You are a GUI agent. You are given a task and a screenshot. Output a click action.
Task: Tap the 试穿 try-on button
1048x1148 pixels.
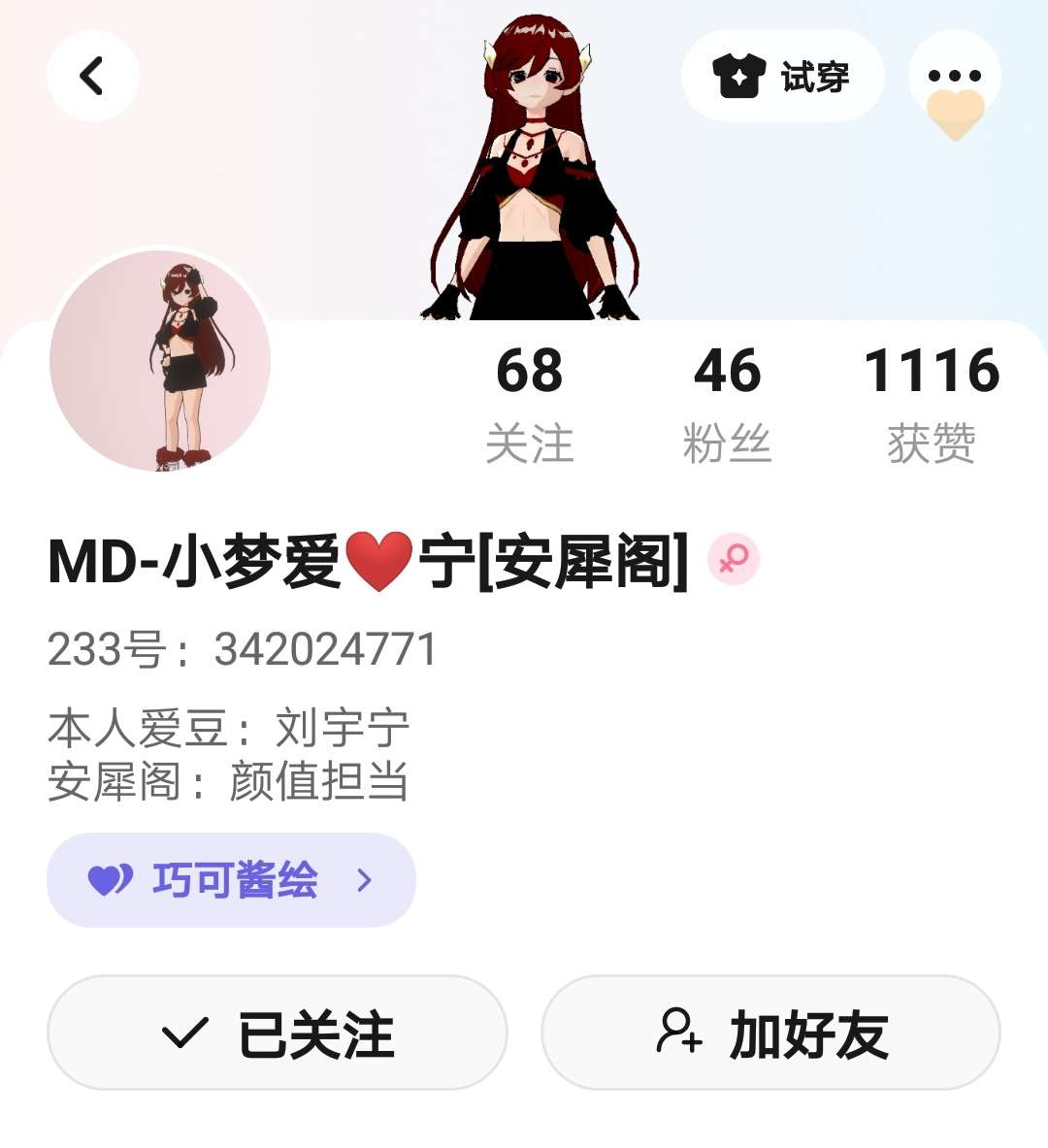pos(782,76)
